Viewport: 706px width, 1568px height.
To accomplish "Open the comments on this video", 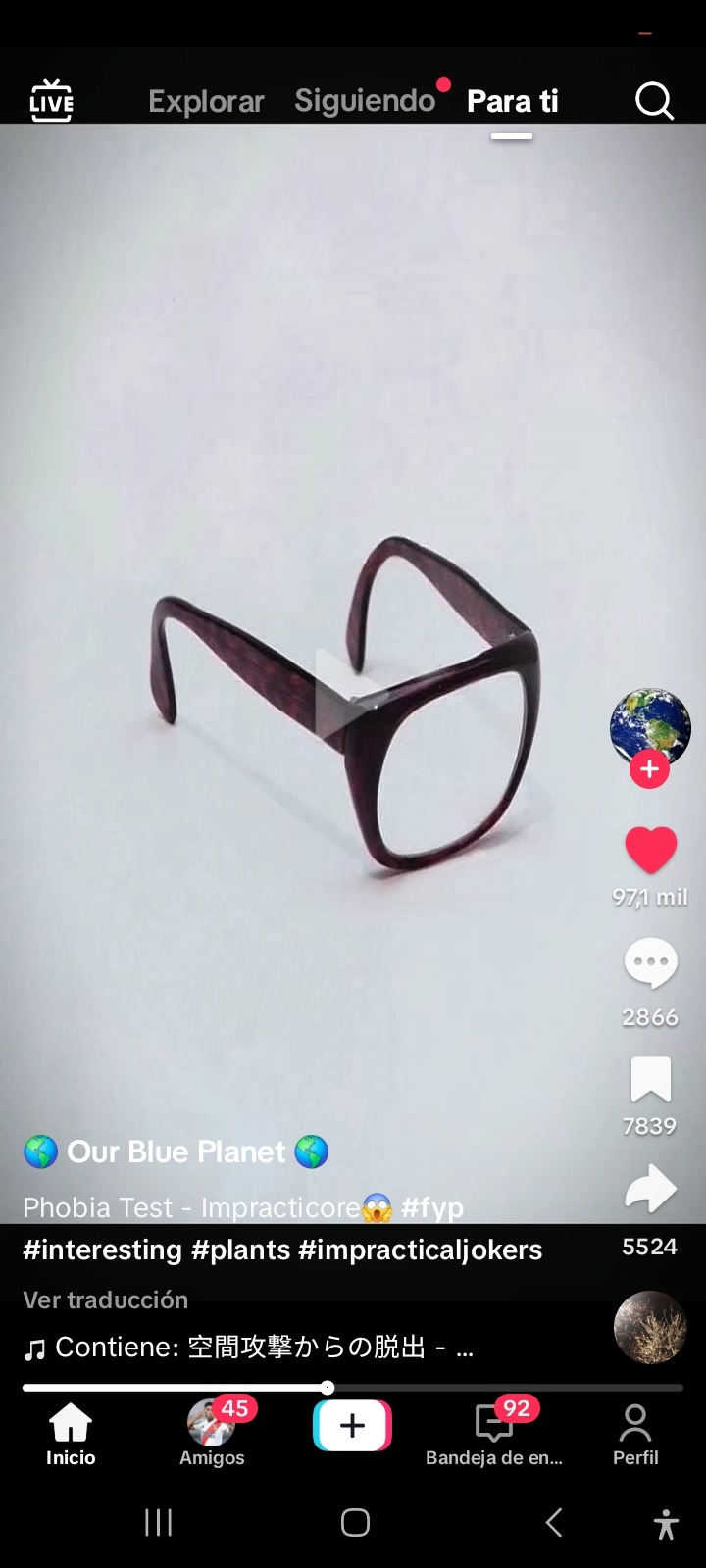I will click(x=650, y=963).
